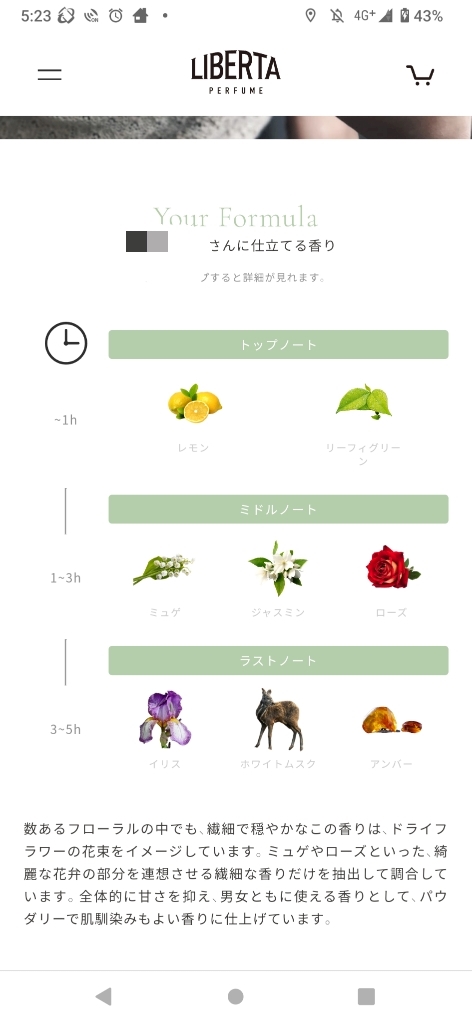Screen dimensions: 472x1024
Task: Open the shopping cart
Action: click(420, 75)
